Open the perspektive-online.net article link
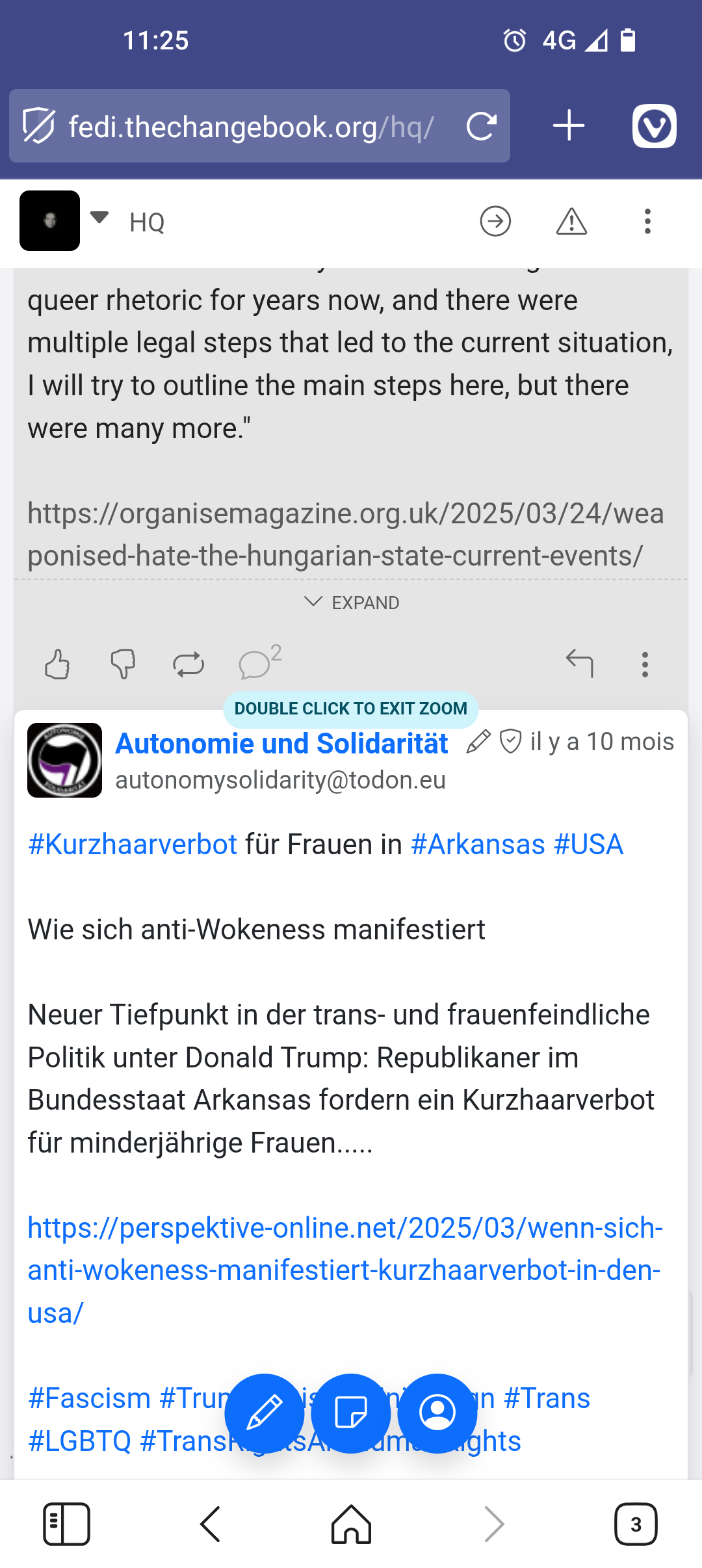This screenshot has width=702, height=1568. 344,1270
